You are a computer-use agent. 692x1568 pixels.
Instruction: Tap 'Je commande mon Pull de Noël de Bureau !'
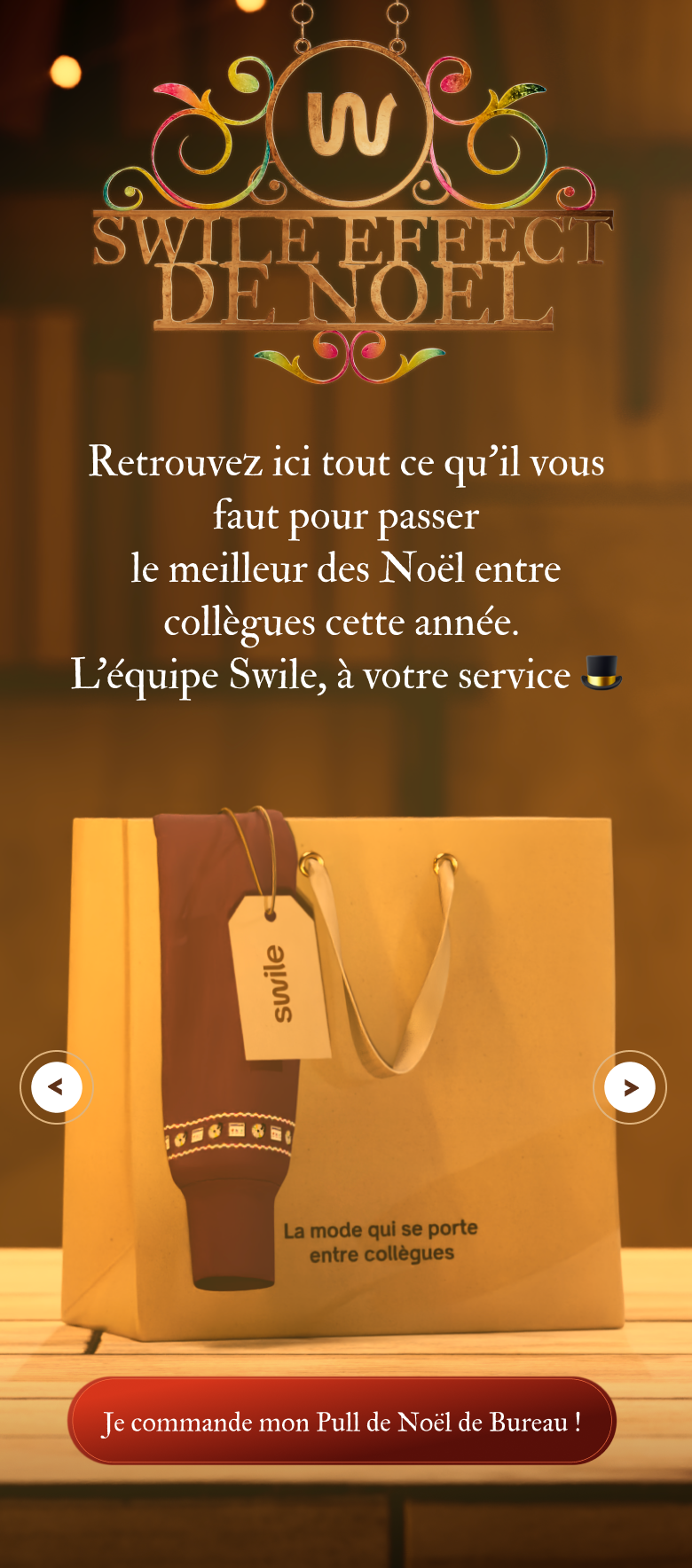point(342,1422)
